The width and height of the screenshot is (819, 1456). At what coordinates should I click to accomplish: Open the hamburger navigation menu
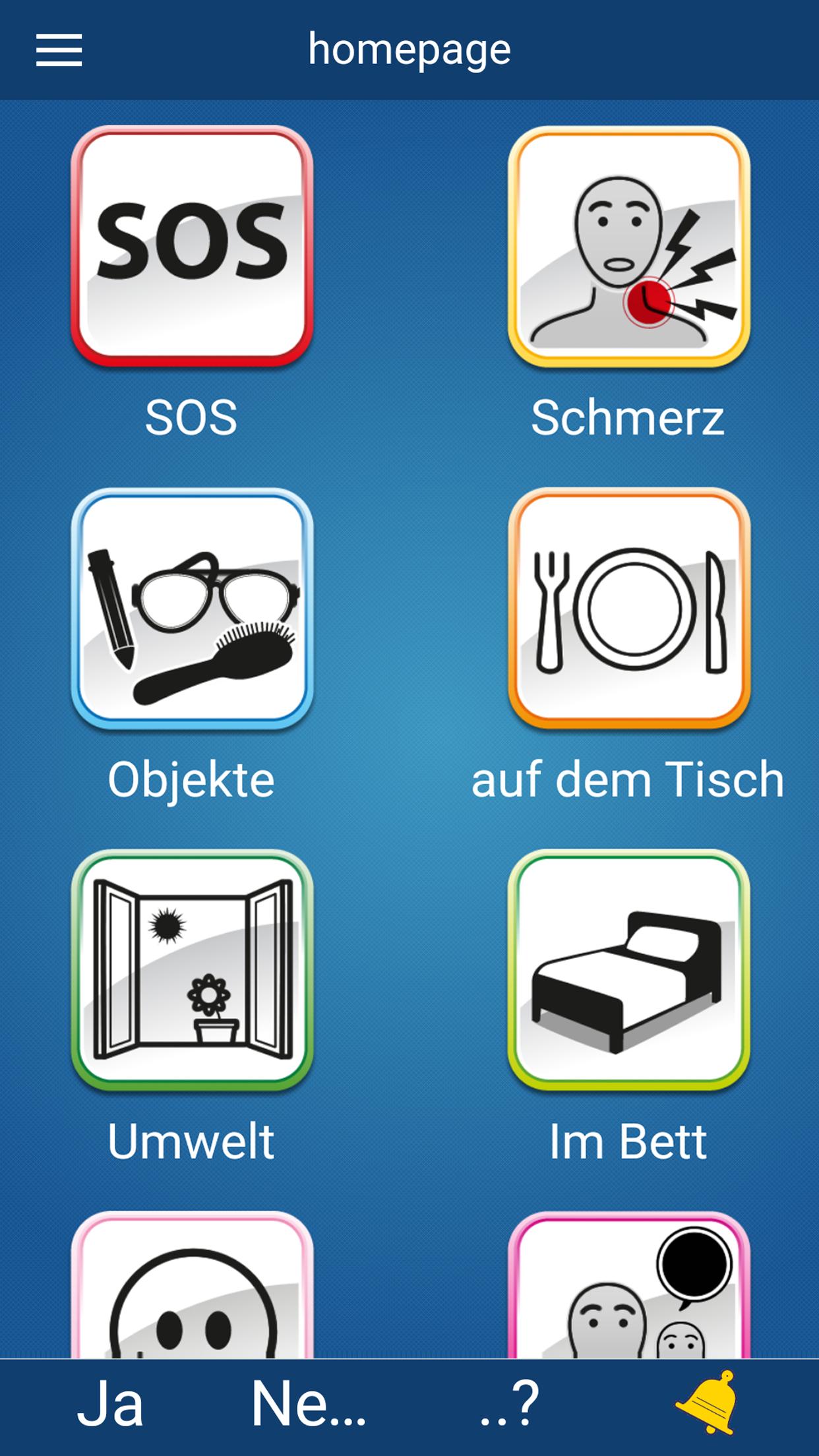tap(58, 49)
